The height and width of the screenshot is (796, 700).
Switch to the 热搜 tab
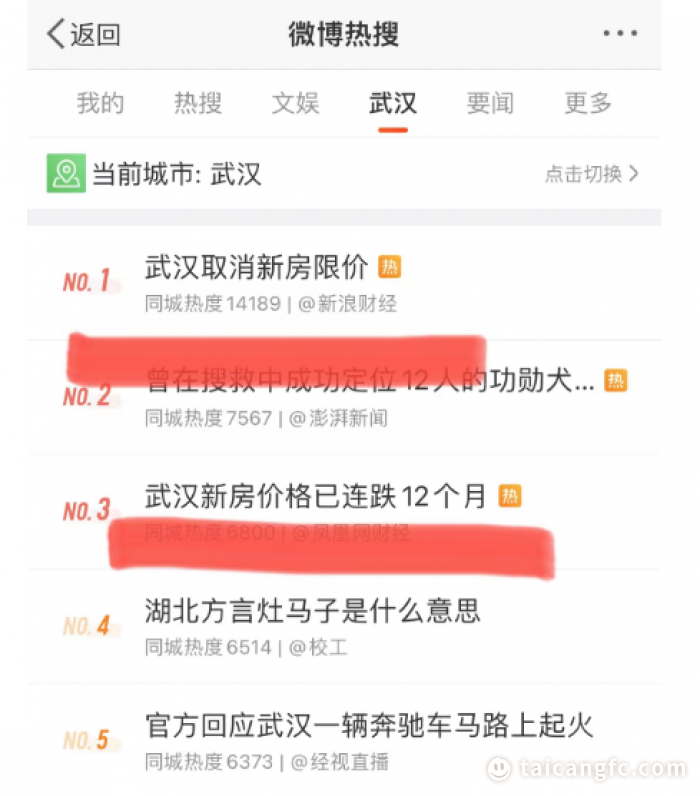[197, 103]
